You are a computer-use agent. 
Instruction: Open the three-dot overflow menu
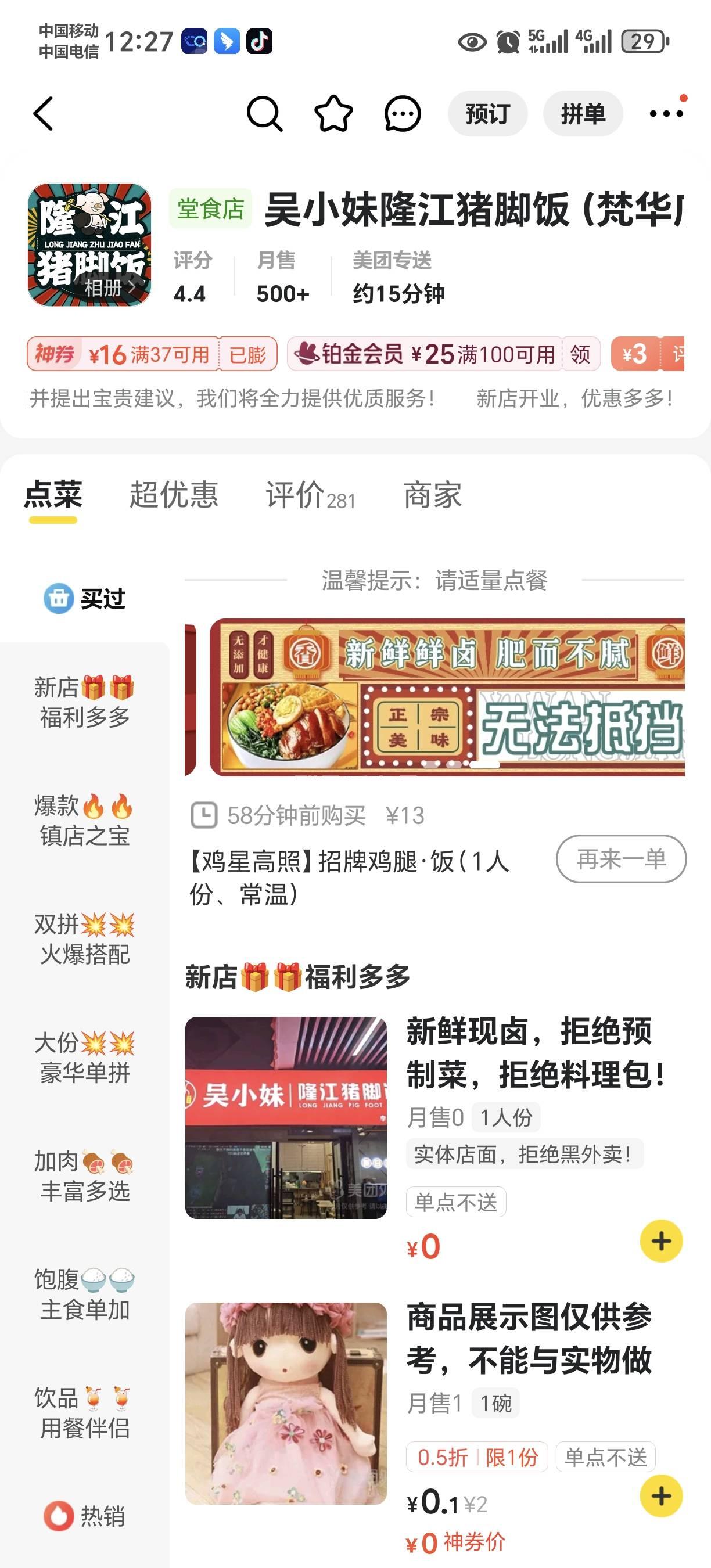666,114
